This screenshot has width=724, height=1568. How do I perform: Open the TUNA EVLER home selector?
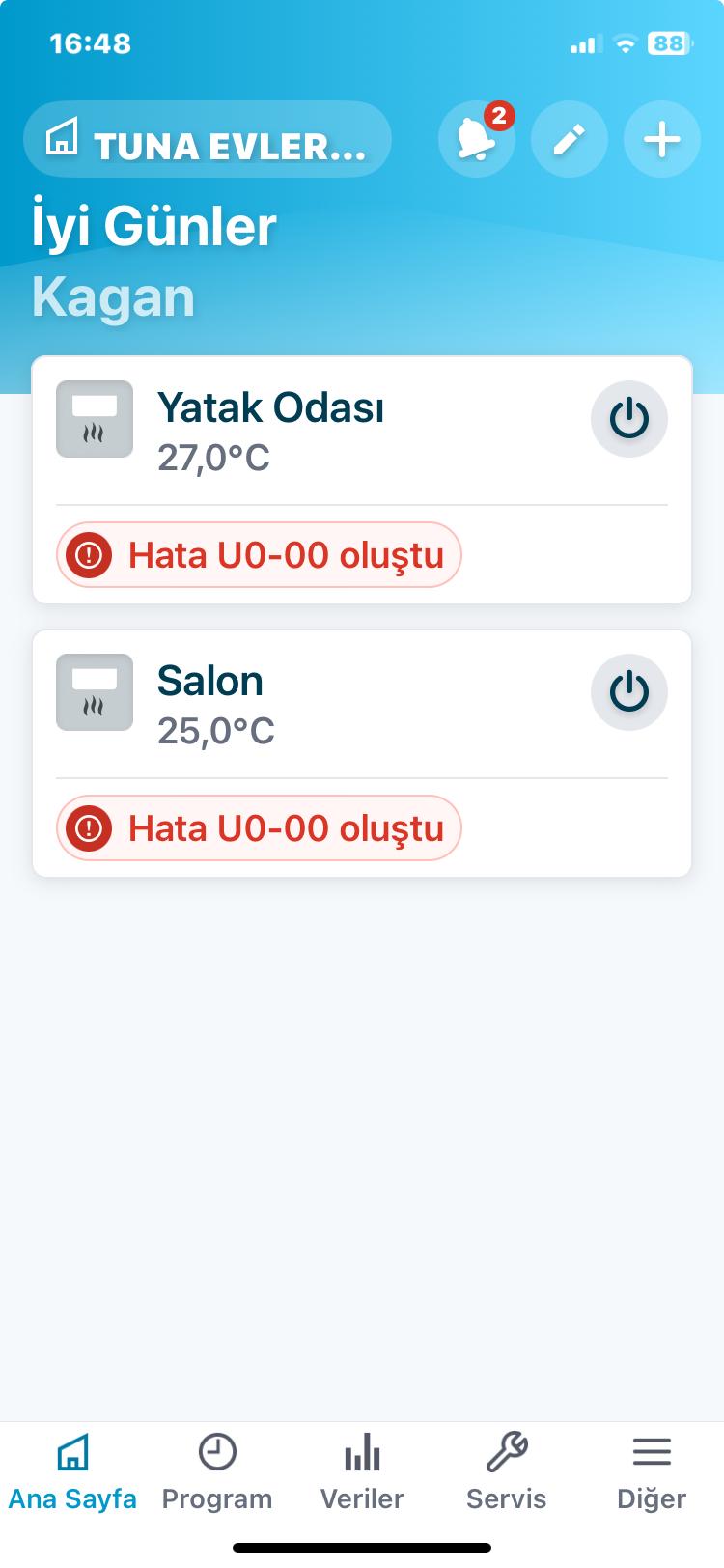point(207,139)
